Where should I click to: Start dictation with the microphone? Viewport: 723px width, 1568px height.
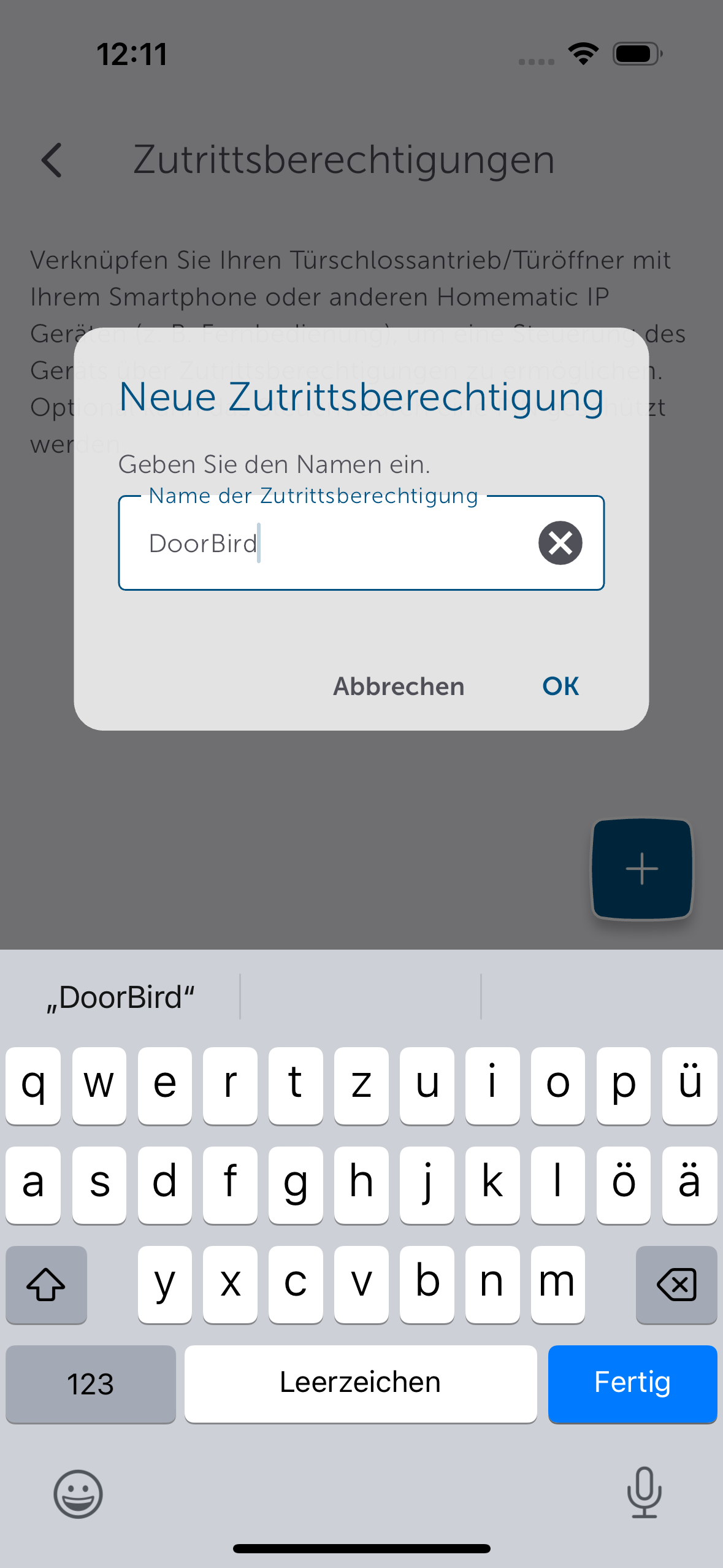click(x=644, y=1492)
